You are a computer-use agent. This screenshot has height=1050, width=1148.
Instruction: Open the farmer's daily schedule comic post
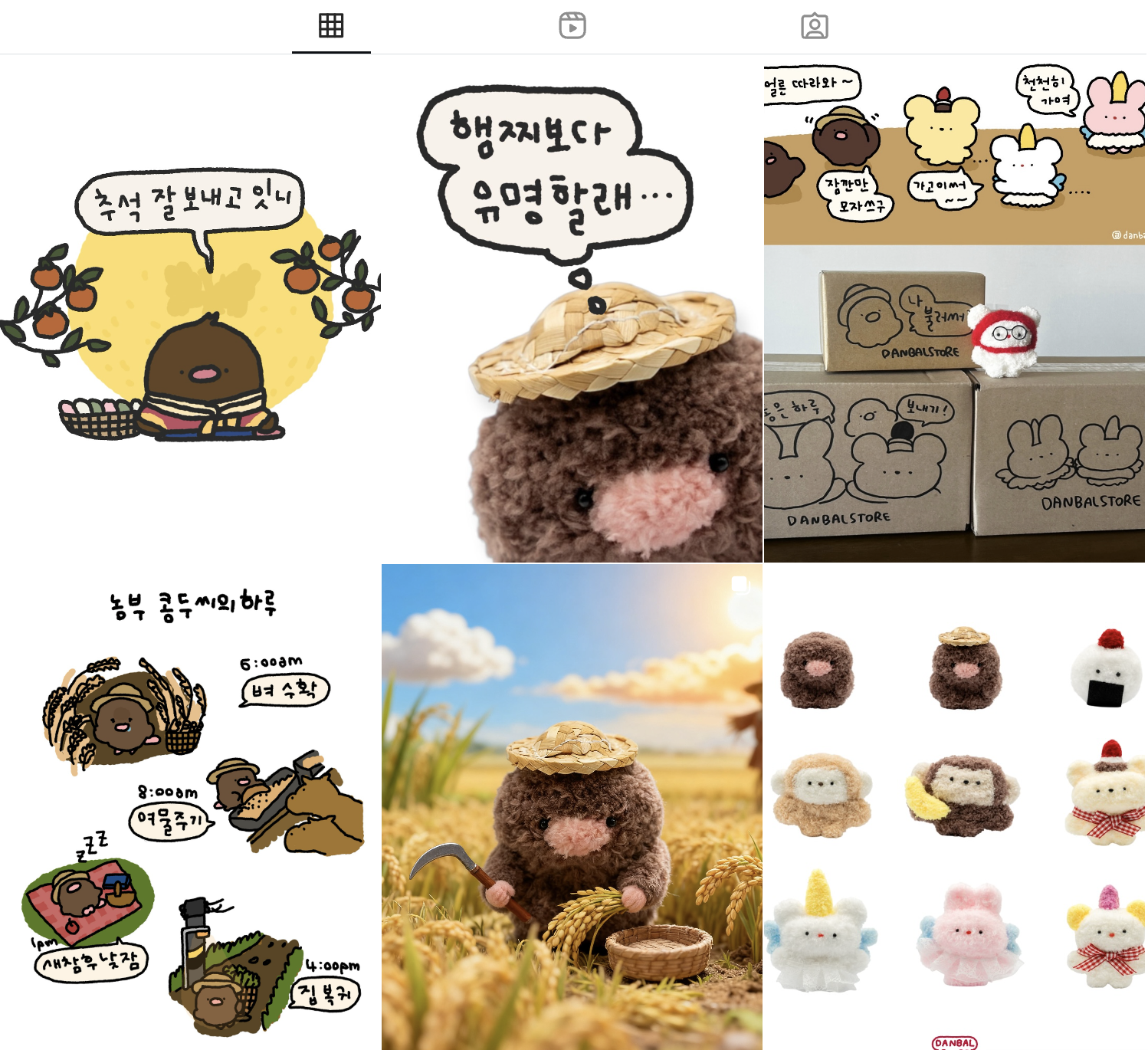pyautogui.click(x=190, y=807)
